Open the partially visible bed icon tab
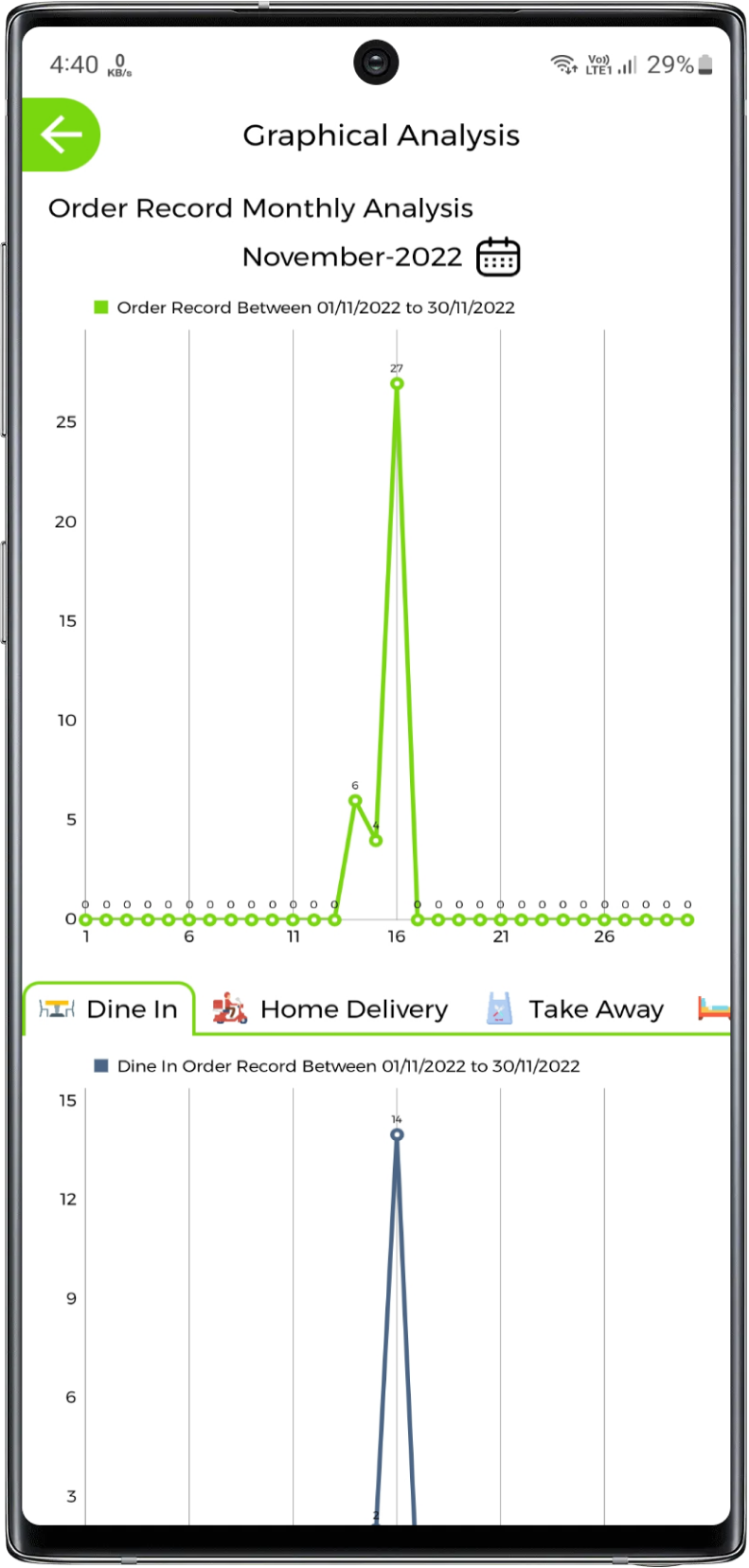Screen dimensions: 749x1568 click(x=714, y=1009)
